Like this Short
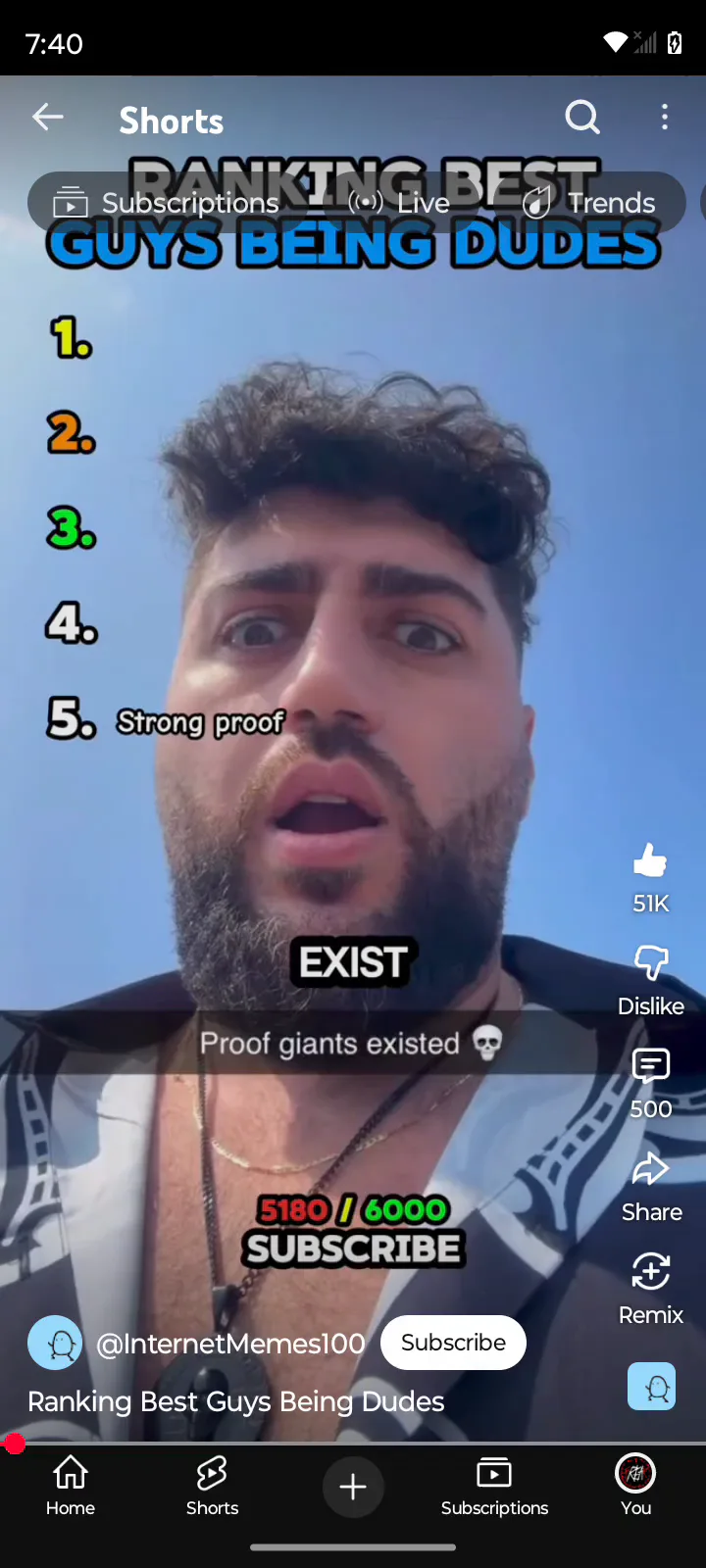This screenshot has width=706, height=1568. tap(650, 862)
